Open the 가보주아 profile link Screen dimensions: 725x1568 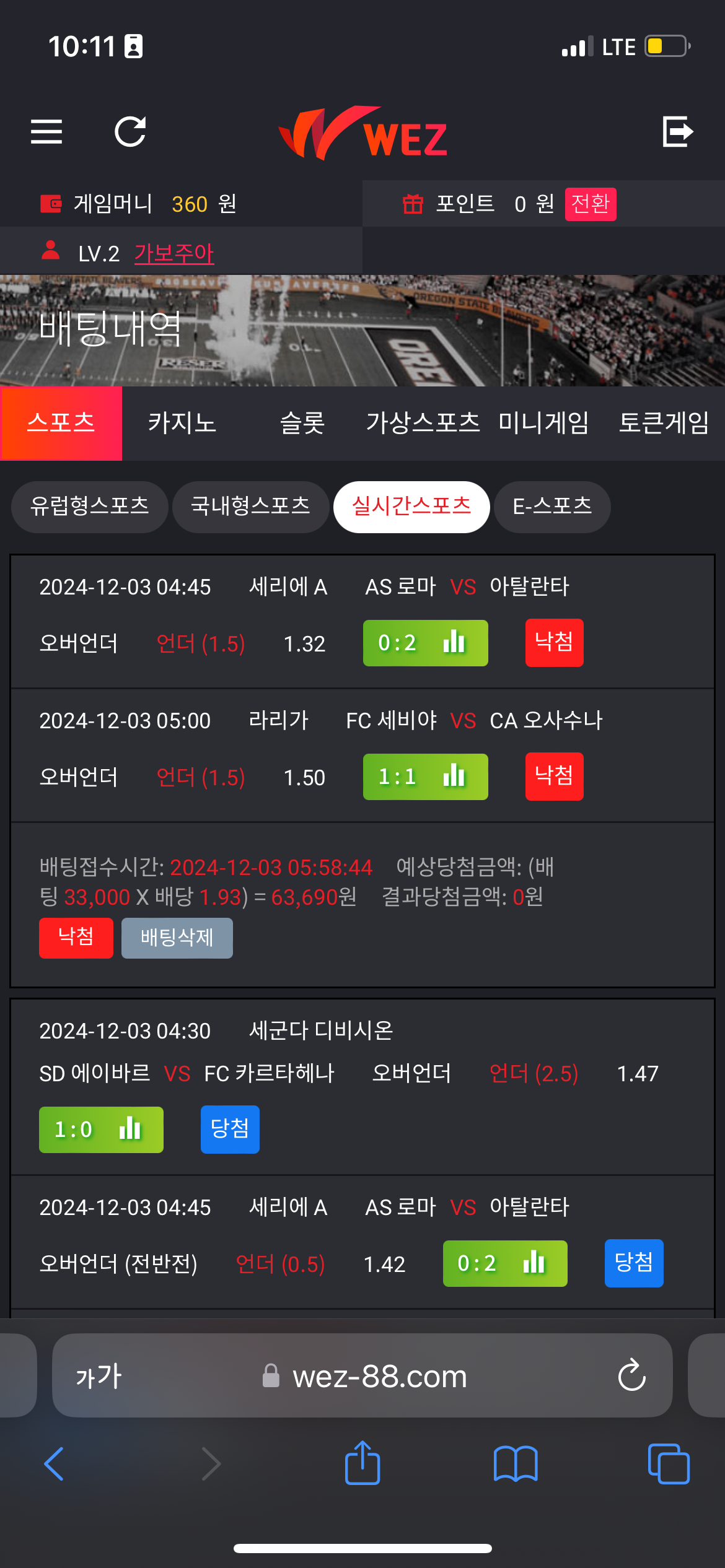[x=174, y=253]
